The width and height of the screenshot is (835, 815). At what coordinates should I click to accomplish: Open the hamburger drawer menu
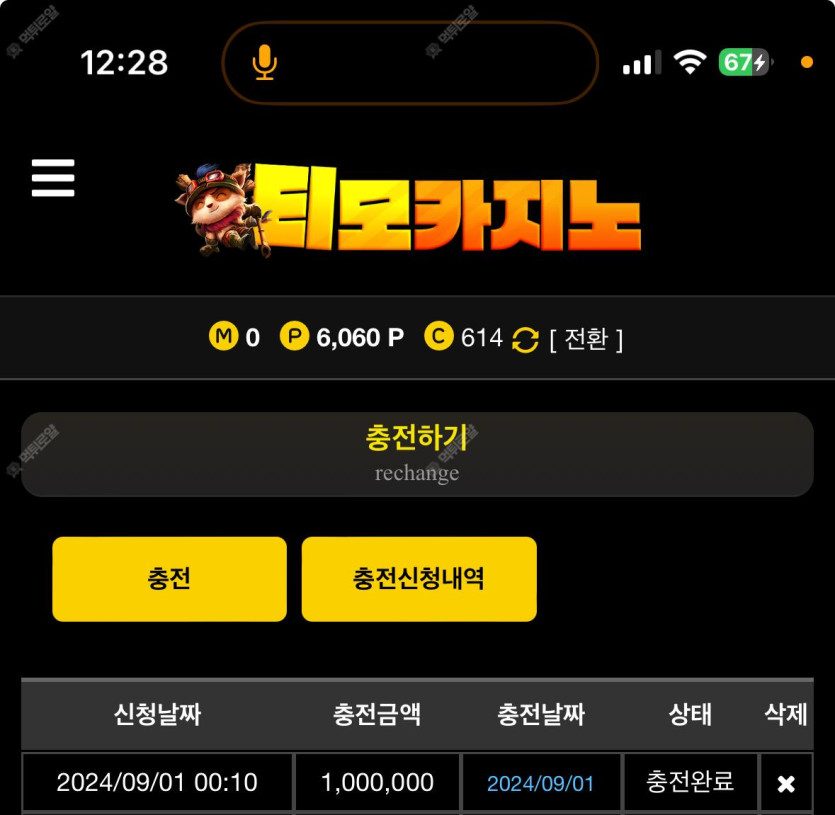coord(53,178)
